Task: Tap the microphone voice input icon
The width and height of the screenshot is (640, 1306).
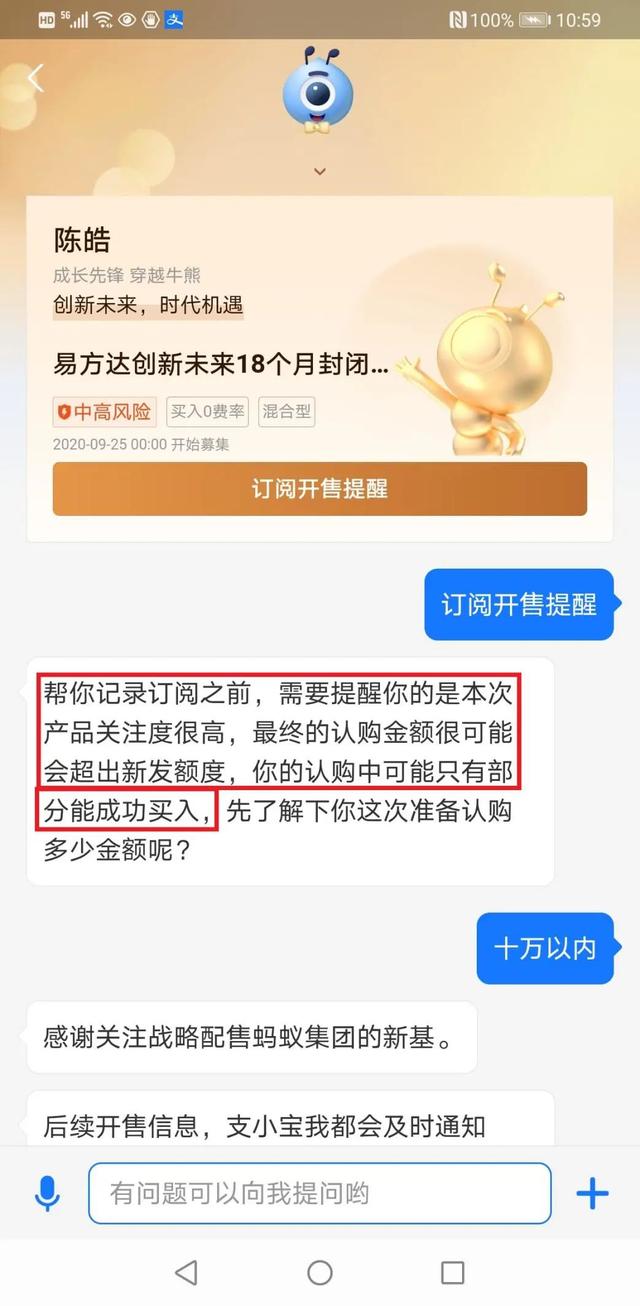Action: [x=47, y=1193]
